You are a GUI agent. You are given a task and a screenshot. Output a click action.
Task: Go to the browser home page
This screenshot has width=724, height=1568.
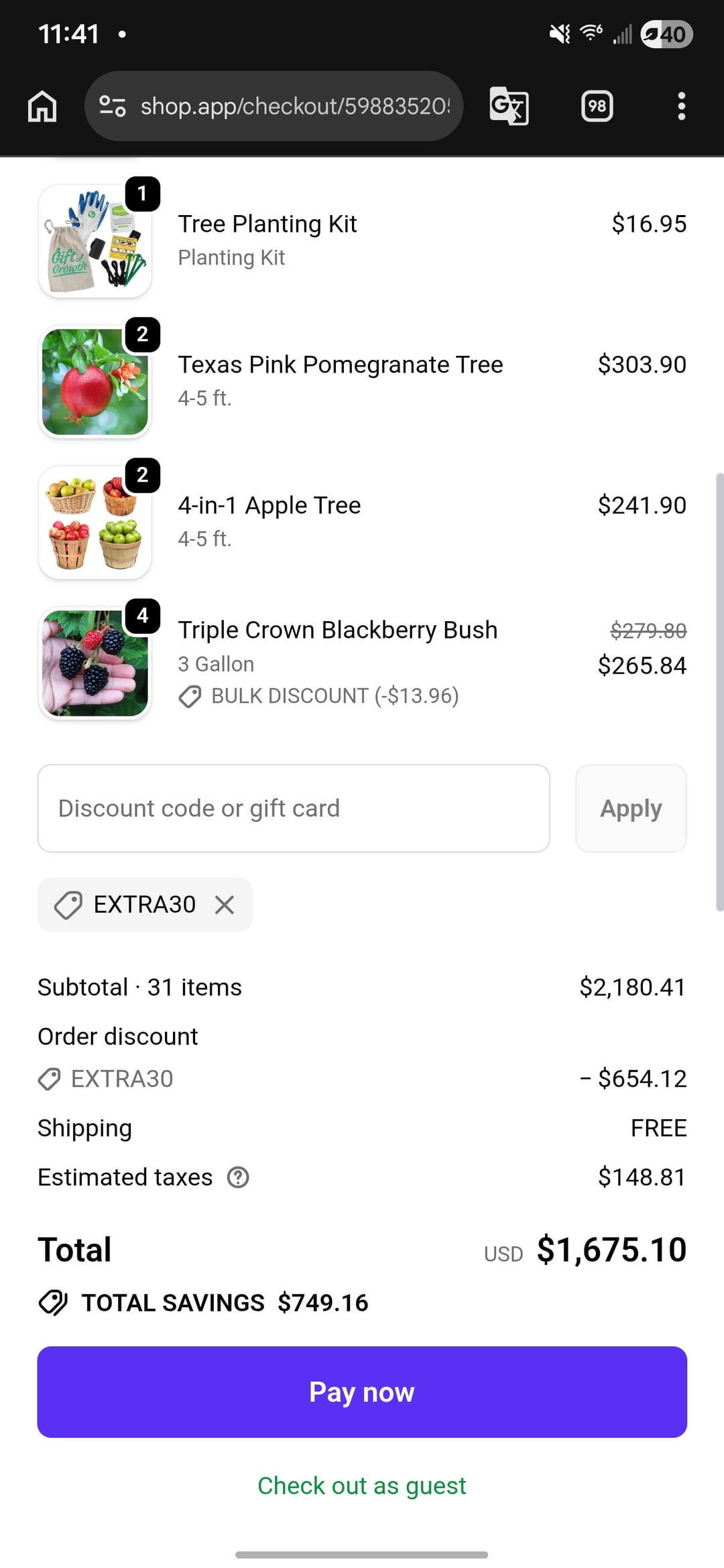point(42,106)
